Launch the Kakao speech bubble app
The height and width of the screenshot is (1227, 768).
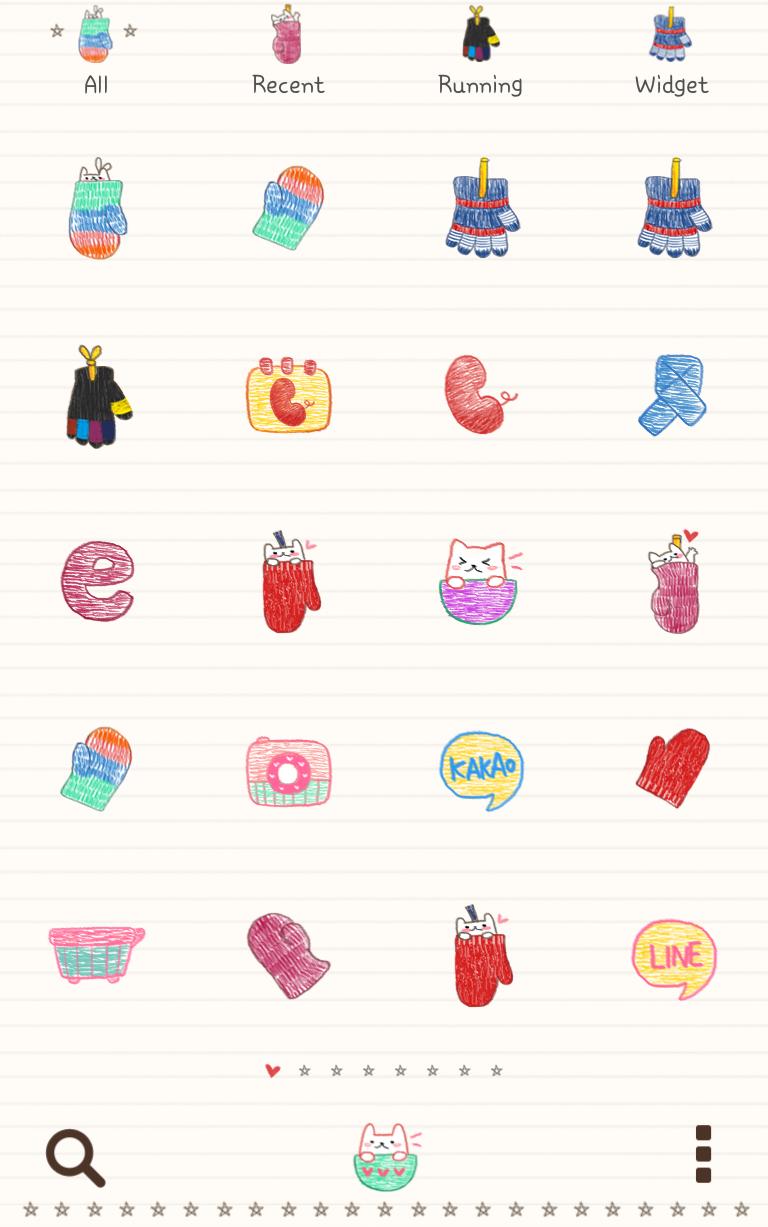481,768
